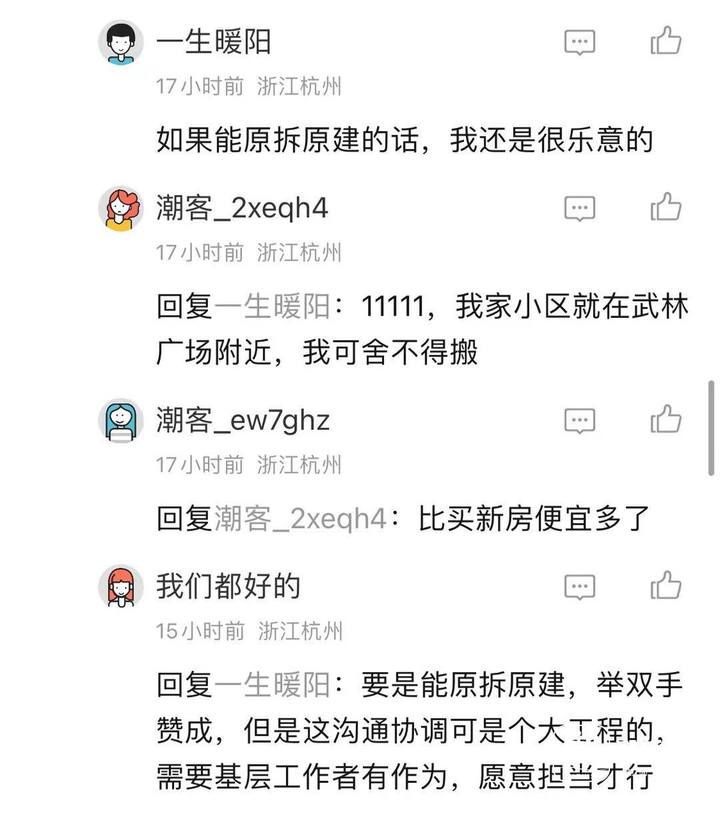This screenshot has height=816, width=720.
Task: Reply to 一生暖阳's comment via comment icon
Action: [x=580, y=42]
